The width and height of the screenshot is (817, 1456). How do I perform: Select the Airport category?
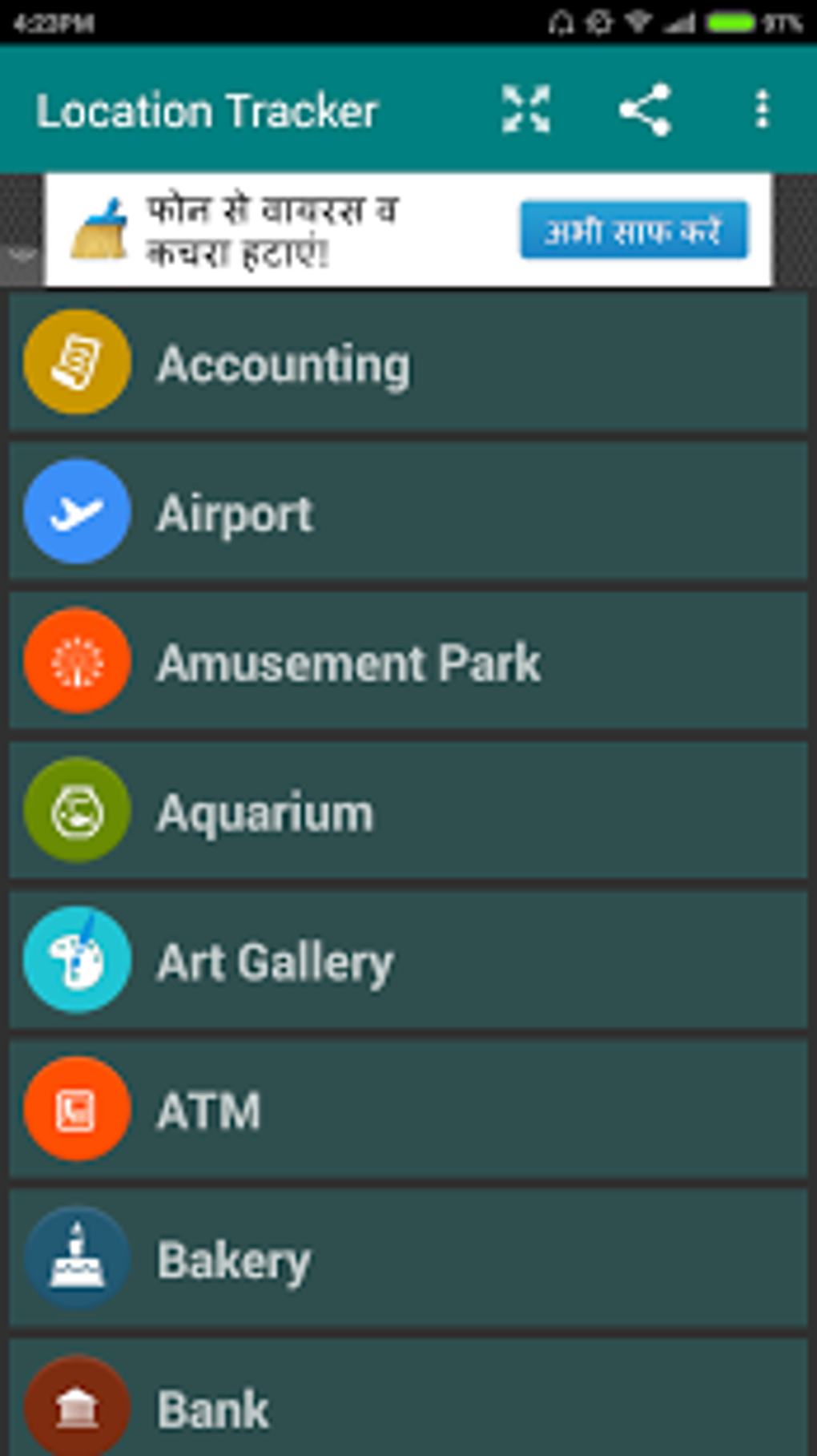pos(408,512)
